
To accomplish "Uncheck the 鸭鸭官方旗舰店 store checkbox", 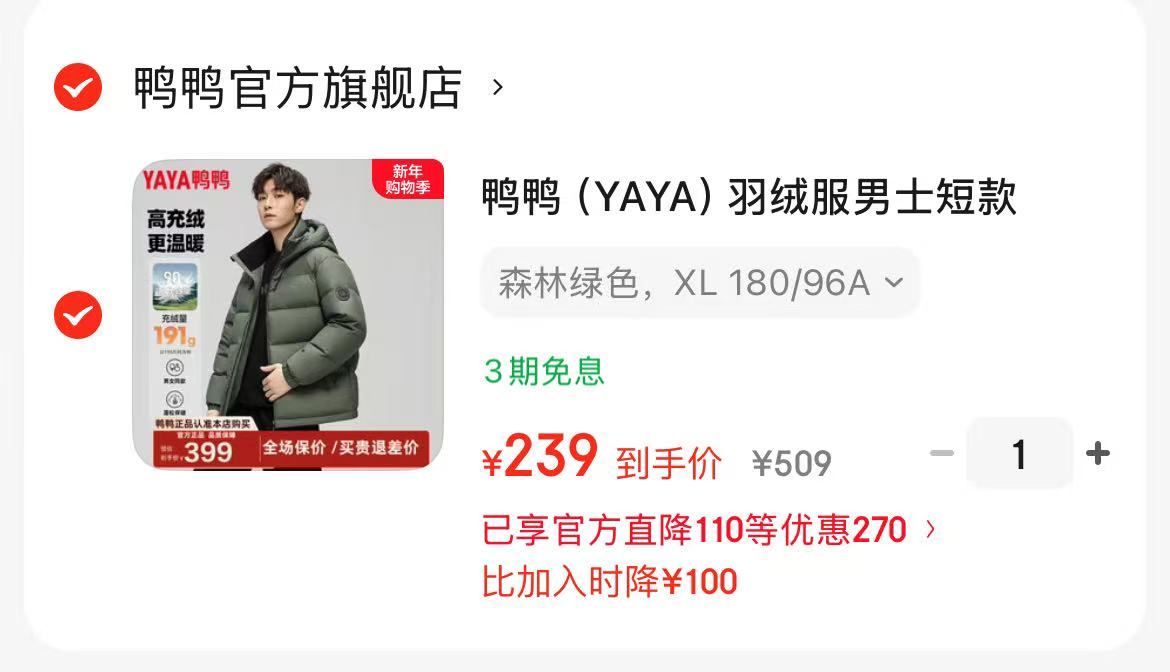I will pos(78,88).
